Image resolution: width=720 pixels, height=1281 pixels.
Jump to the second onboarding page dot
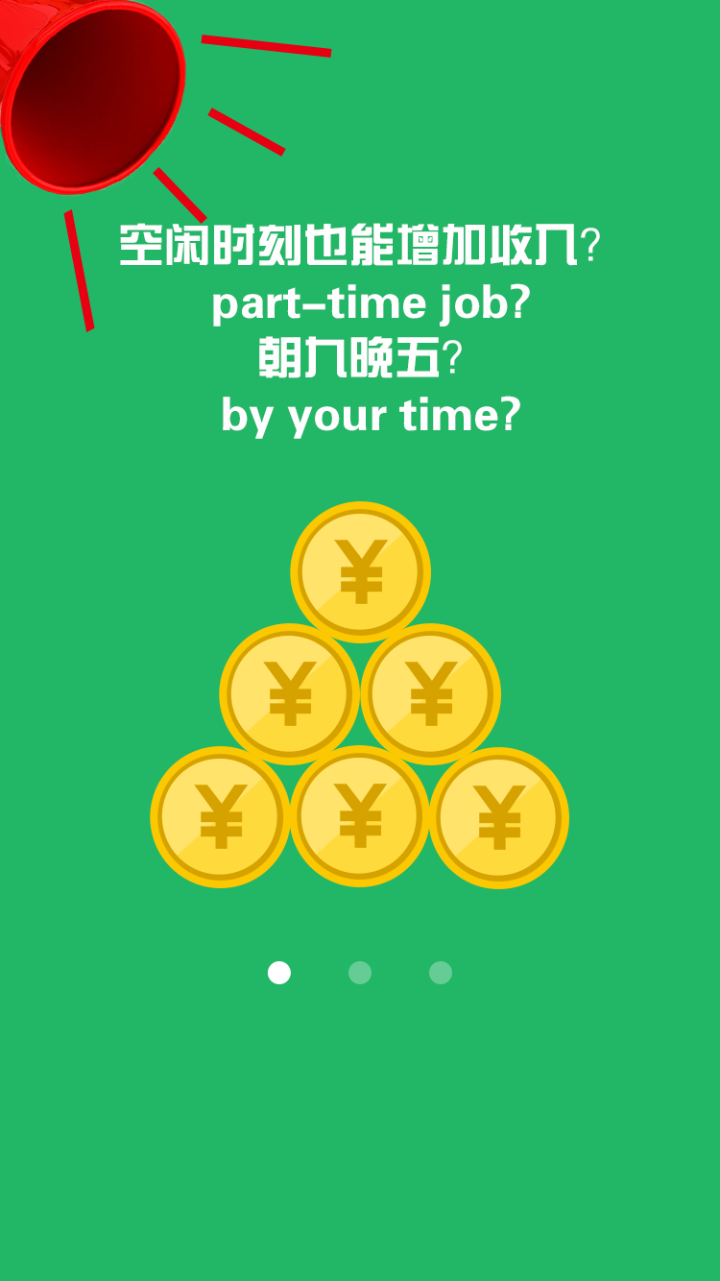[x=360, y=973]
